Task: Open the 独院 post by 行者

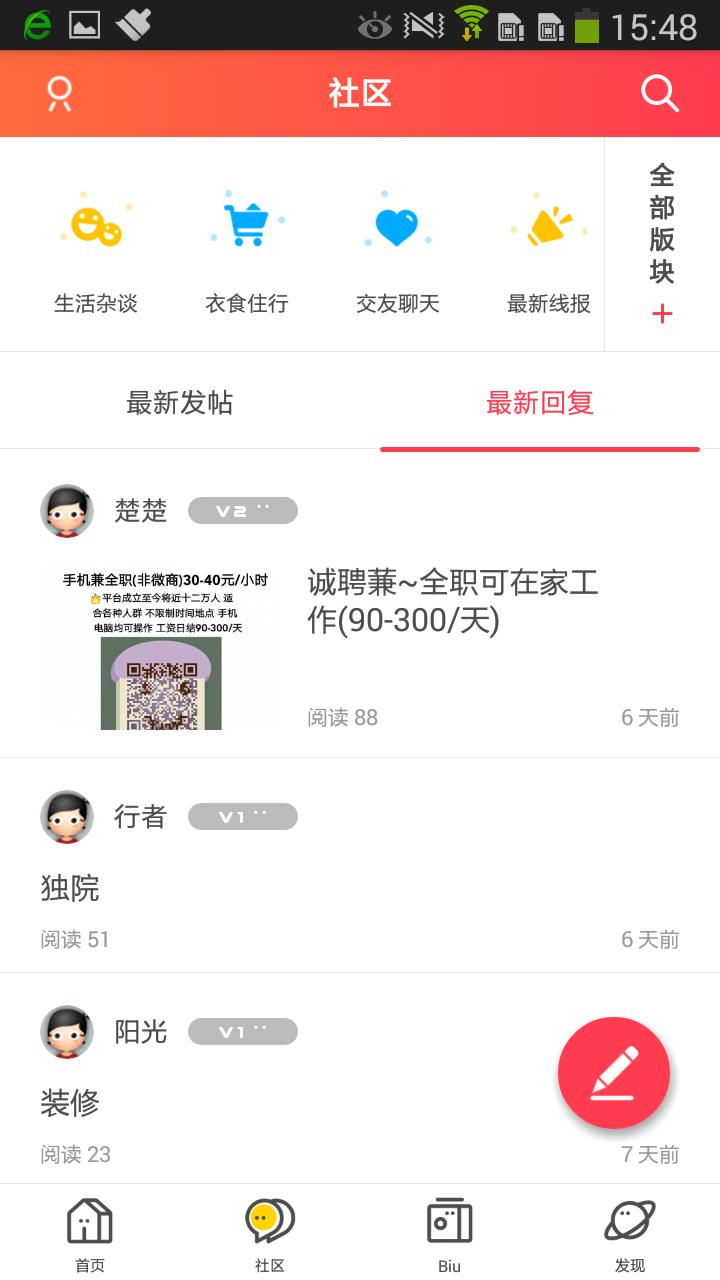Action: click(70, 888)
